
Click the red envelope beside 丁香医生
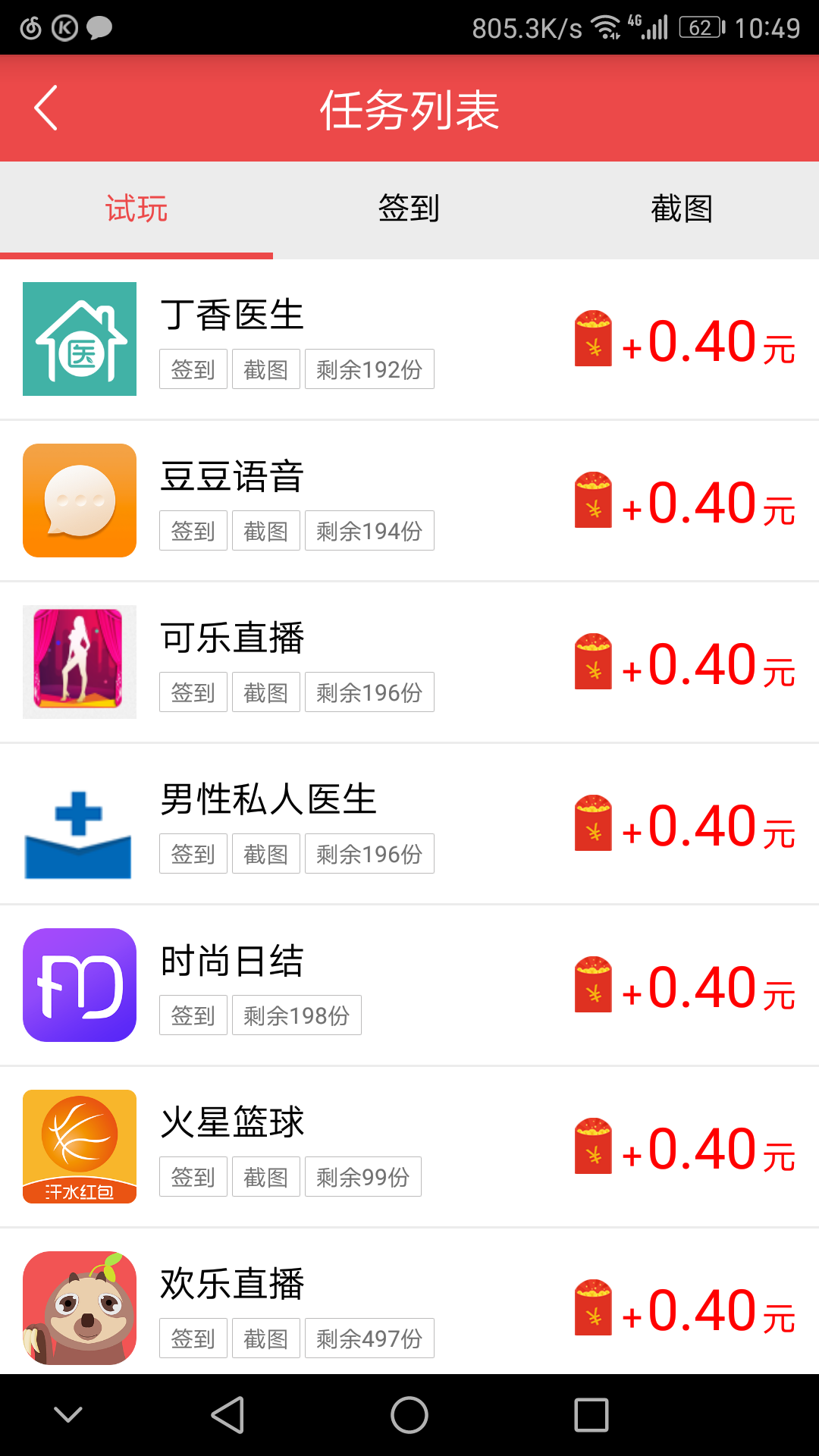coord(594,338)
